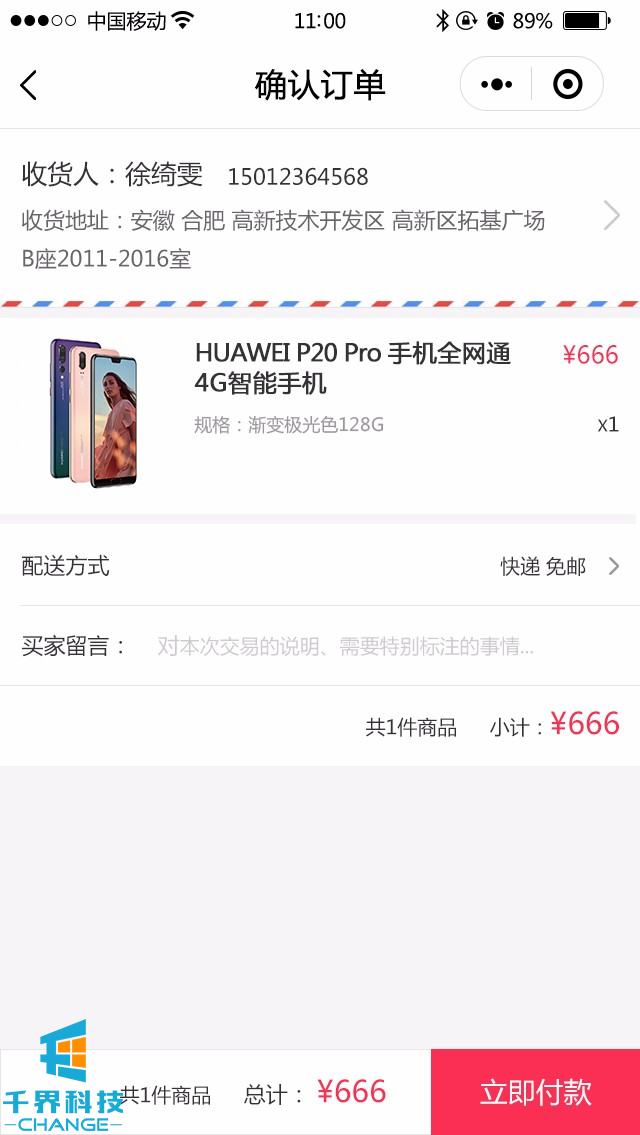Go back using the top-left arrow

29,86
